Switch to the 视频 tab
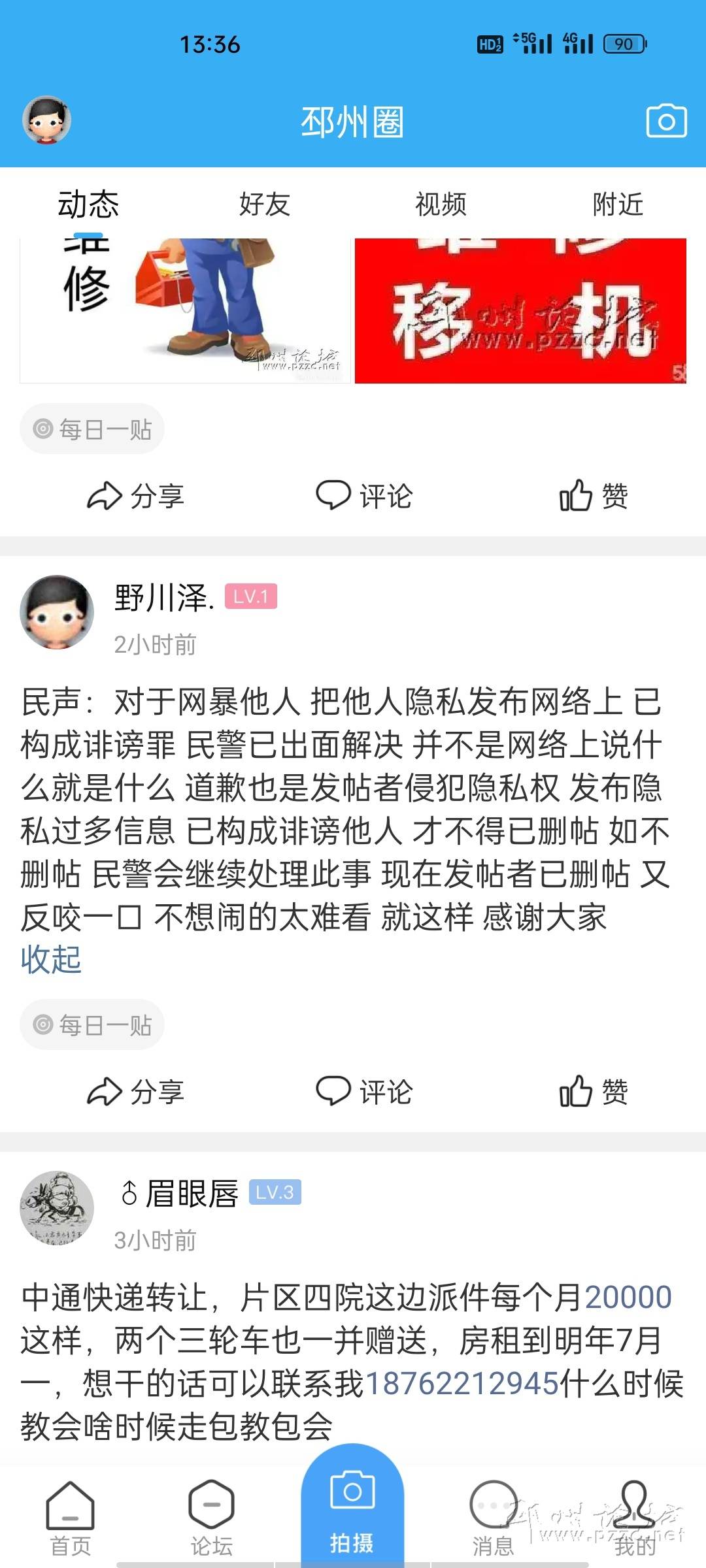The width and height of the screenshot is (706, 1568). (x=441, y=204)
